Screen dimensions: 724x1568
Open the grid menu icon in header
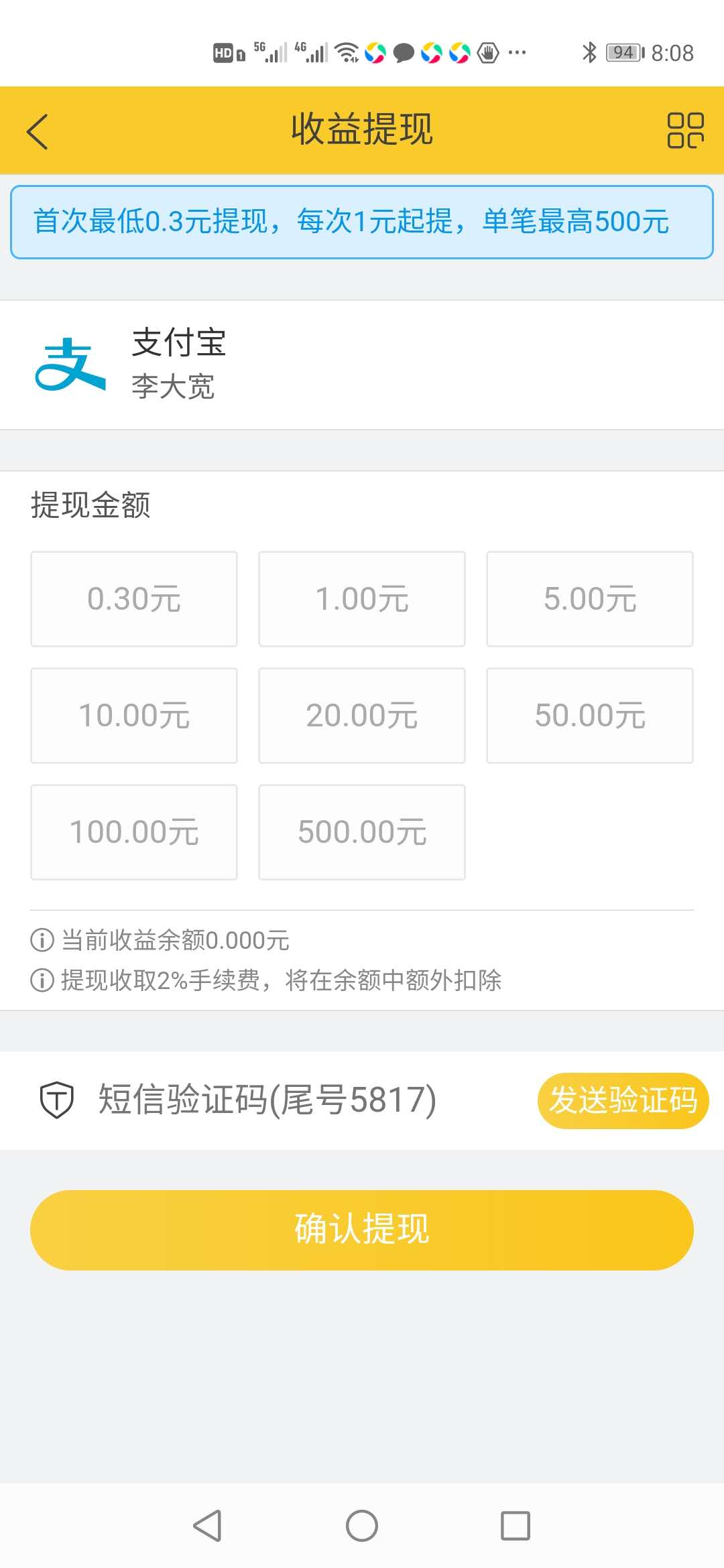685,131
